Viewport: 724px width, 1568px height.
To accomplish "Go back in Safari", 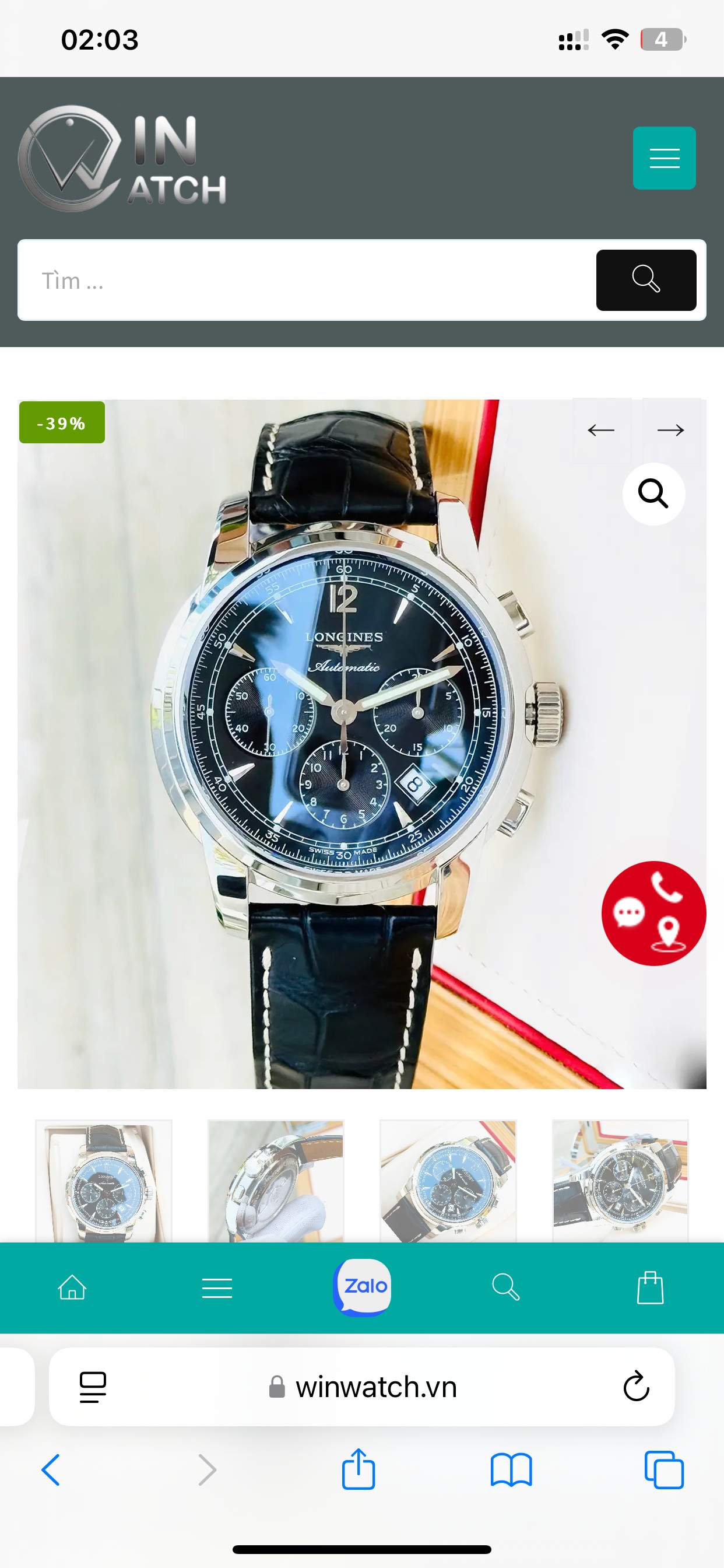I will coord(51,1470).
